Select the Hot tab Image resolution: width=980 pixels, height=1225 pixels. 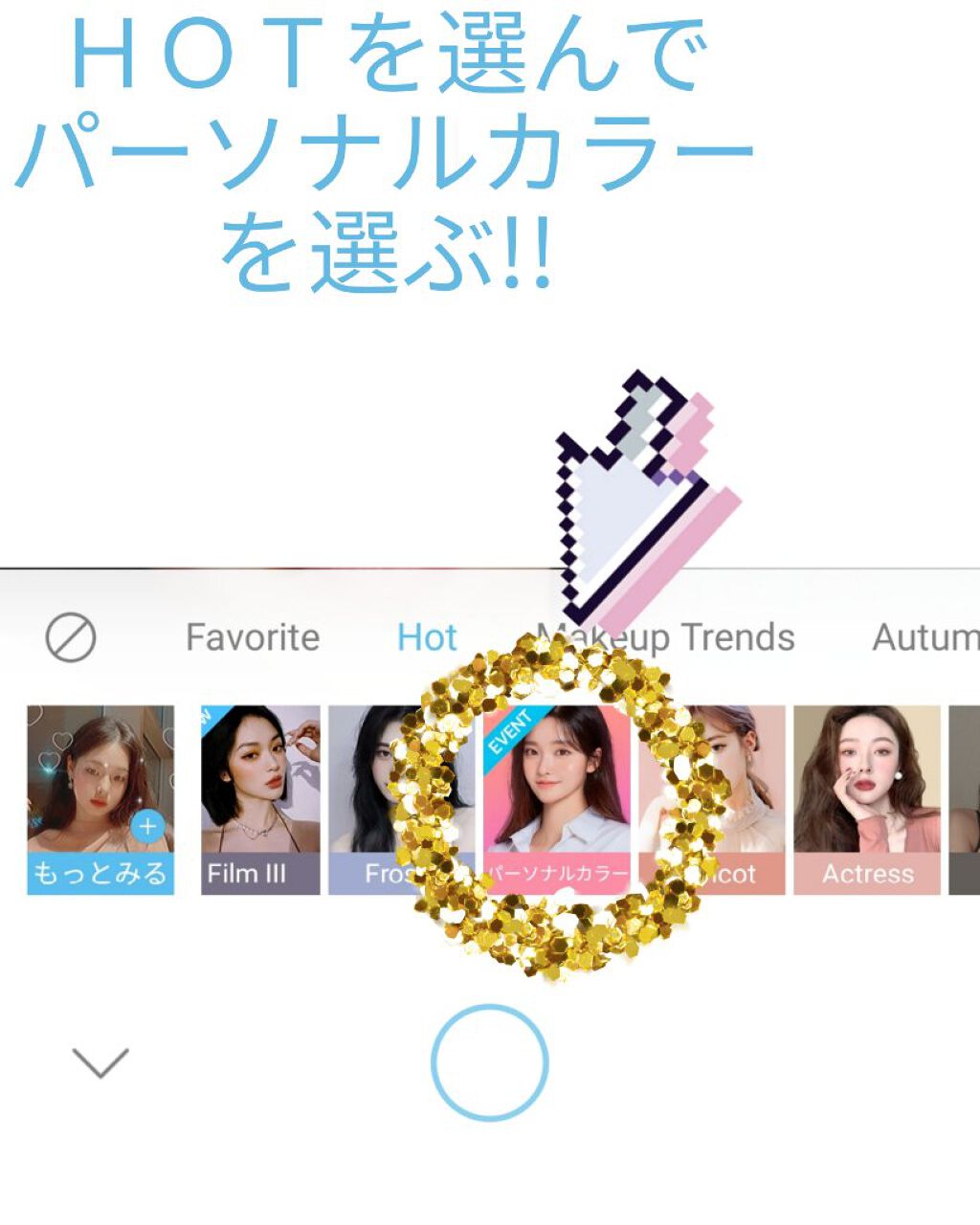[x=429, y=636]
